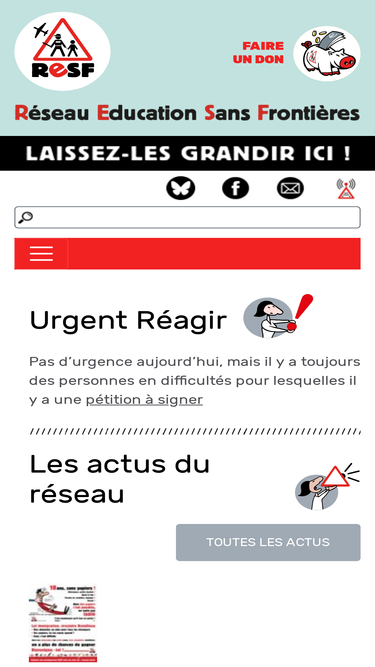
Task: Focus the search field
Action: point(188,217)
